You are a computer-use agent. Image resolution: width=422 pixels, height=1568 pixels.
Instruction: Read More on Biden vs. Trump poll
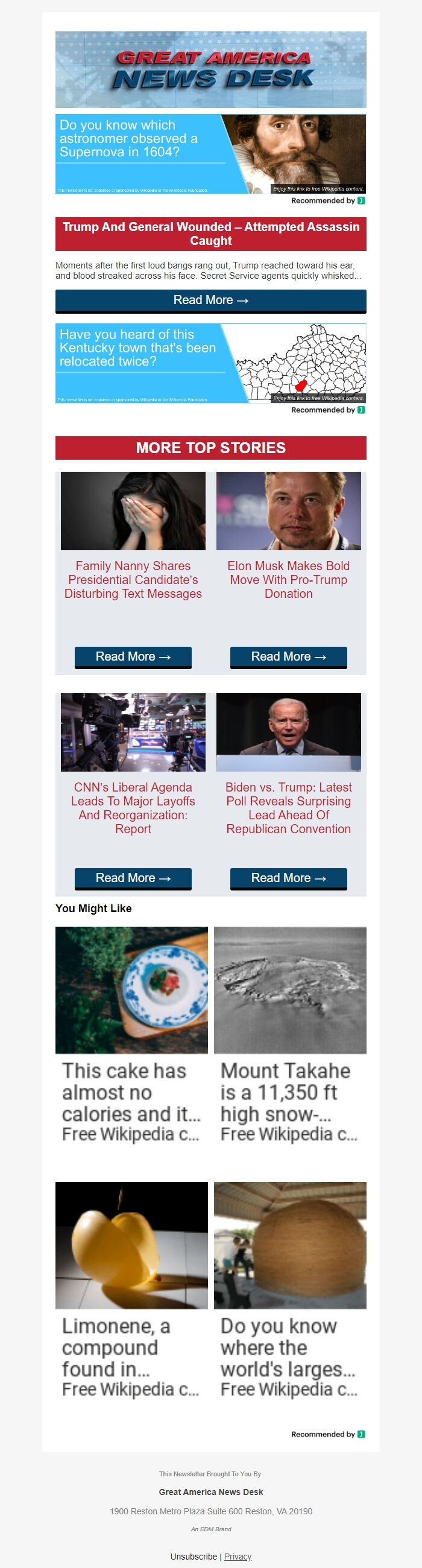pyautogui.click(x=288, y=878)
